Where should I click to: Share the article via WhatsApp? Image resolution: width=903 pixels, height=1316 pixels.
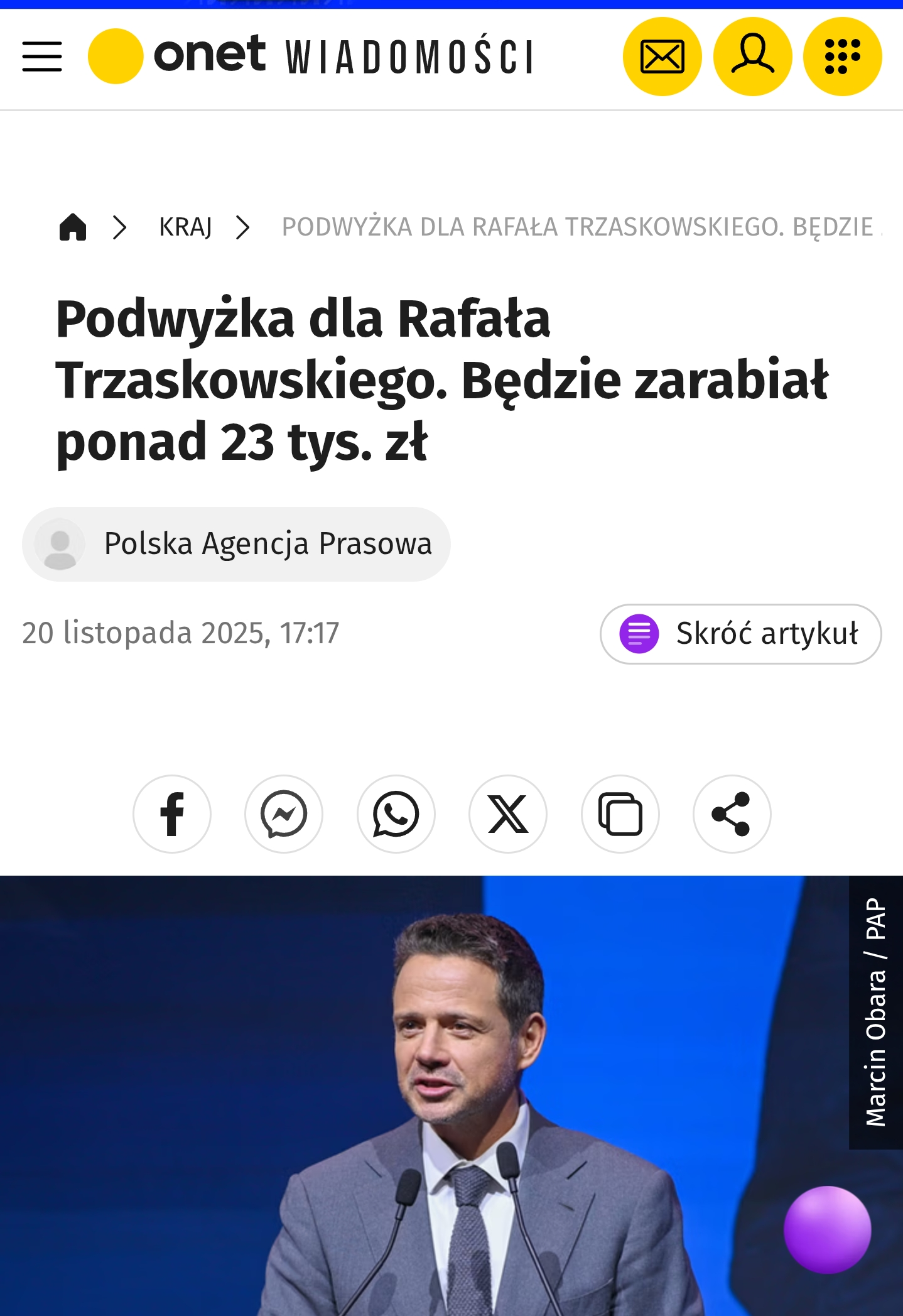(x=396, y=814)
